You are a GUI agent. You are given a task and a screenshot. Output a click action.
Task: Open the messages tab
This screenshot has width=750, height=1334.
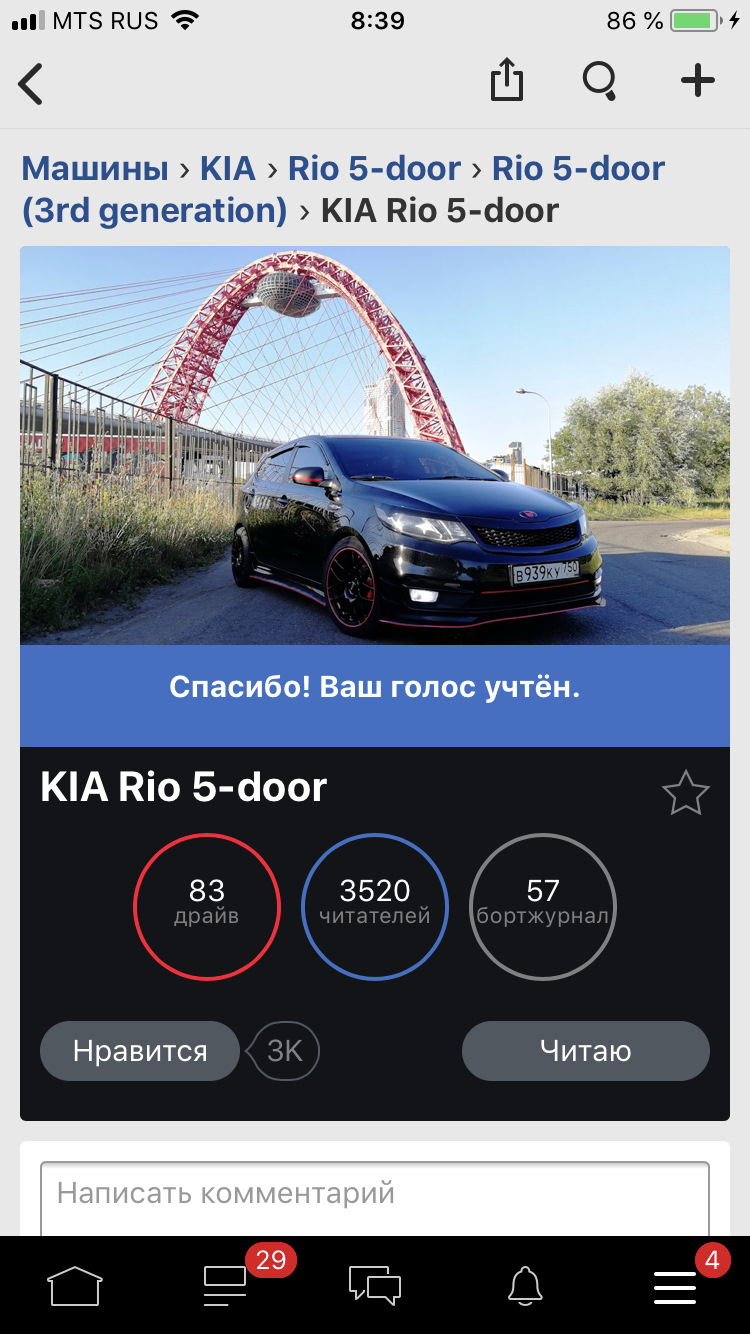point(375,1285)
